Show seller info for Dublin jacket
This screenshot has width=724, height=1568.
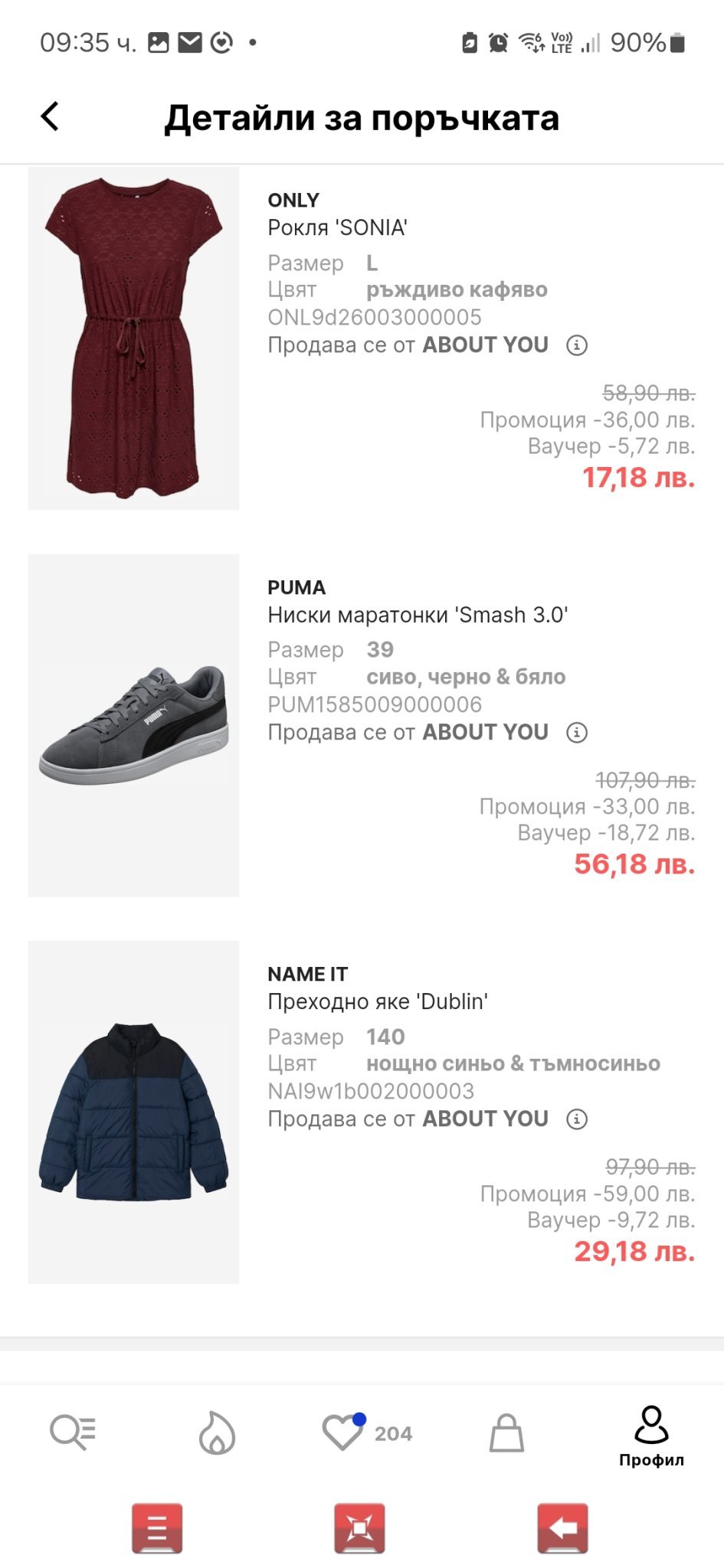point(576,1119)
